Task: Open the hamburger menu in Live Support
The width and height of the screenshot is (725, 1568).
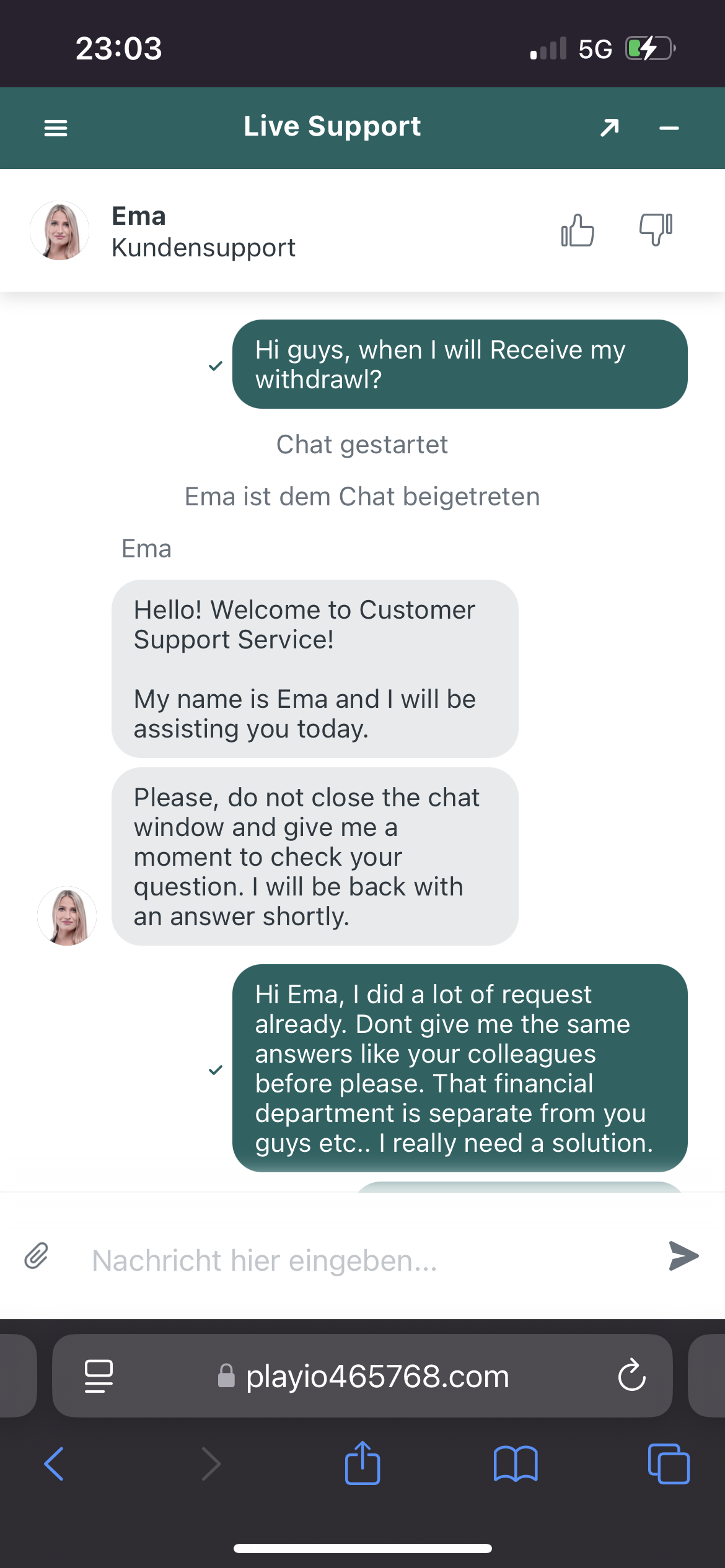Action: pyautogui.click(x=56, y=128)
